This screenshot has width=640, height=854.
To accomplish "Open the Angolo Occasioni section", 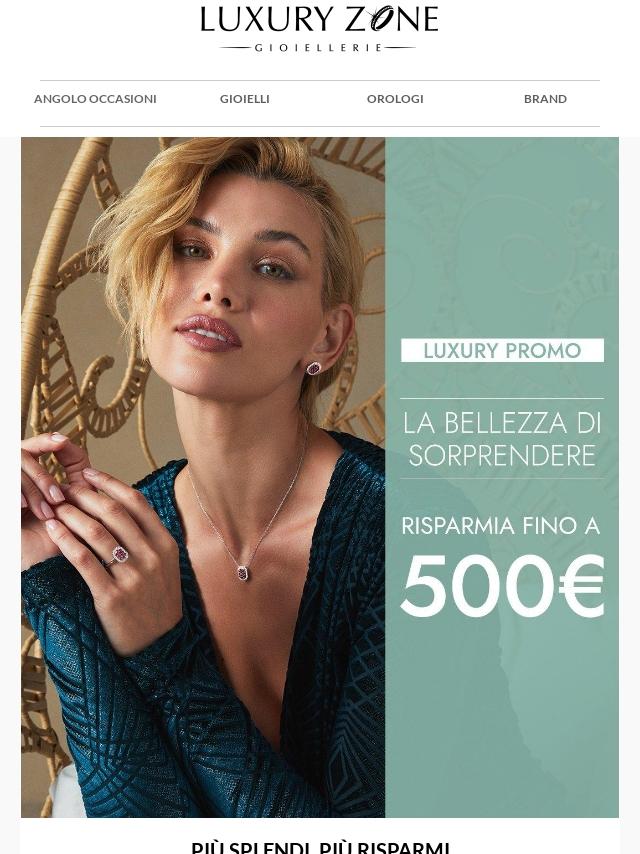I will 95,99.
